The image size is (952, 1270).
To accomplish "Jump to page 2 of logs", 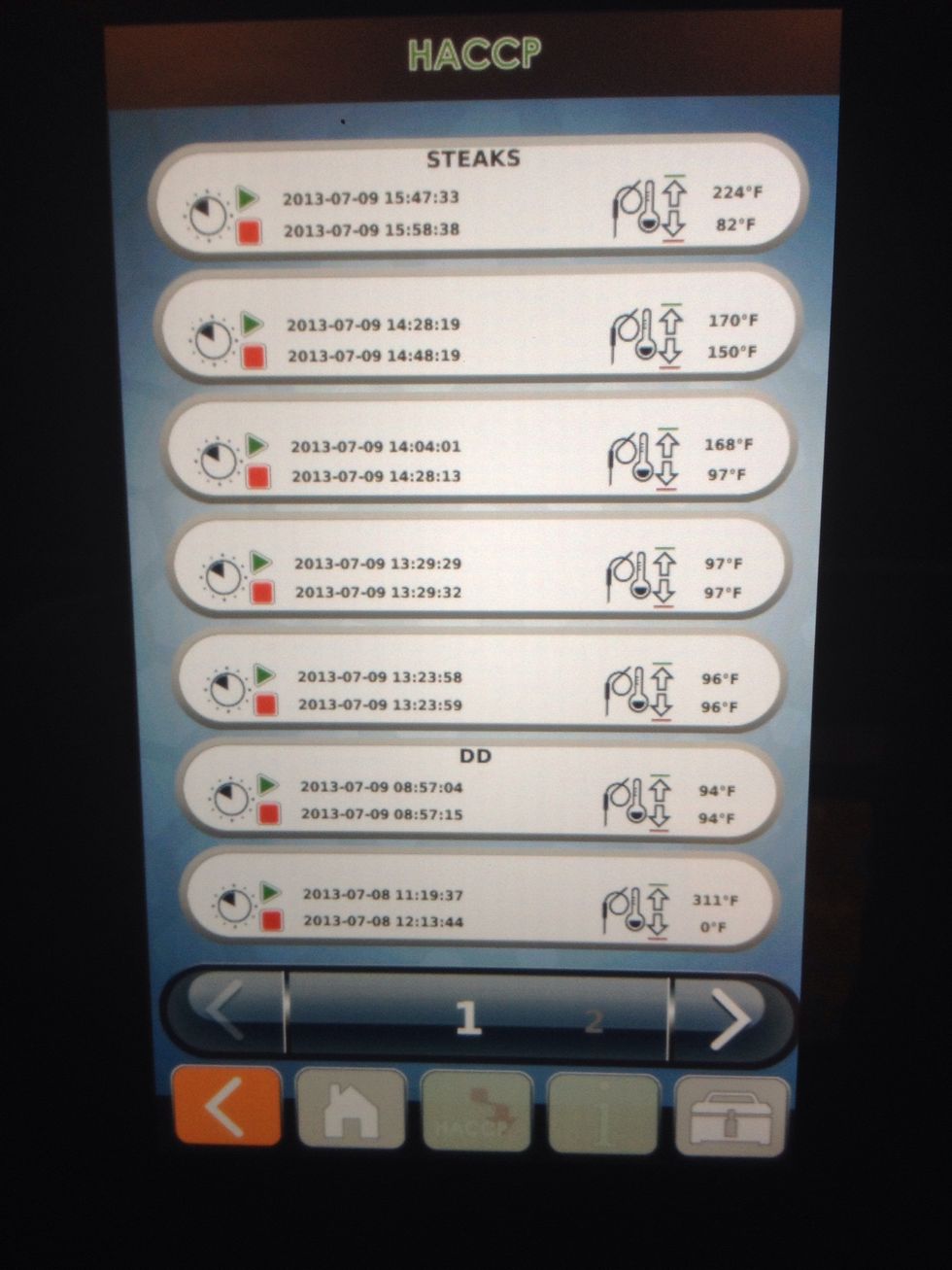I will [594, 1020].
